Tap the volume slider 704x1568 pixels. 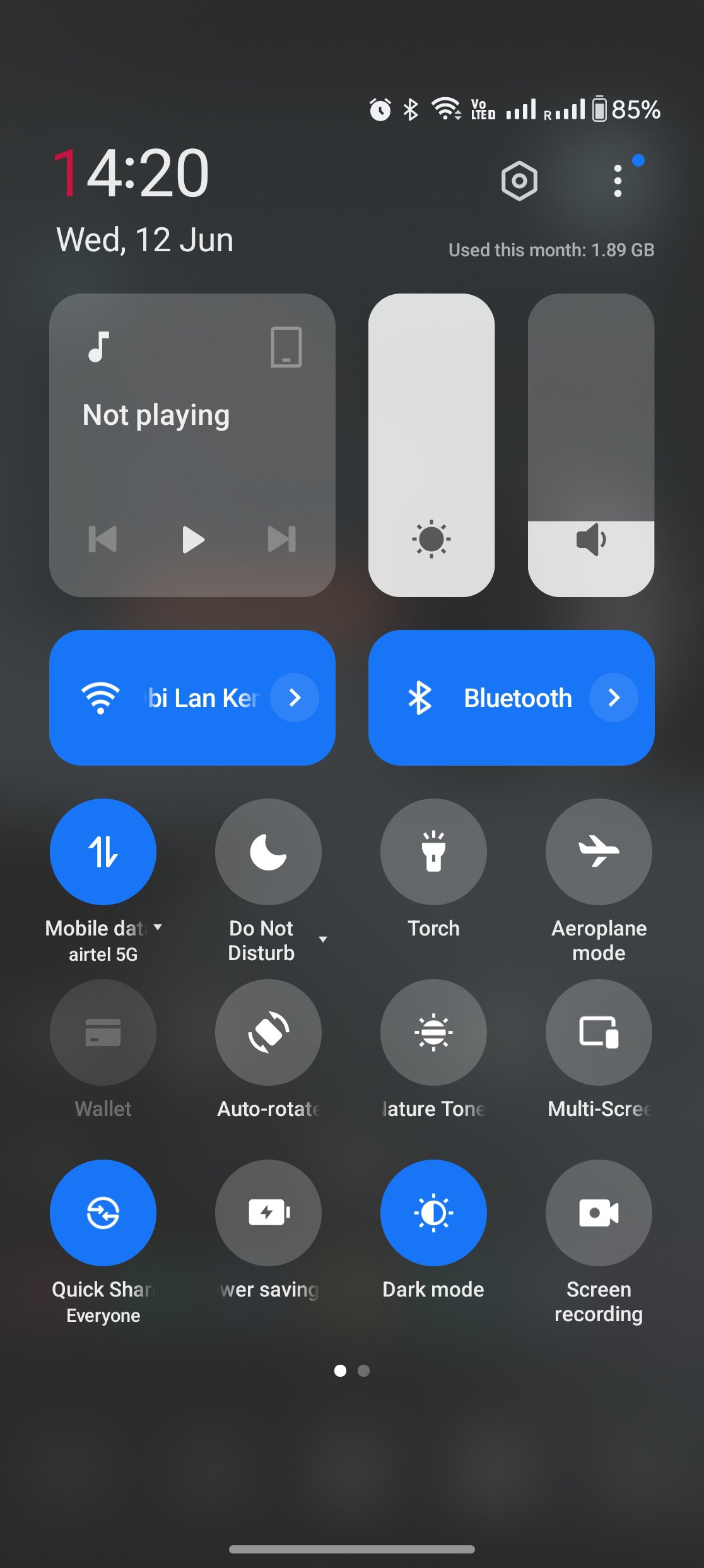590,444
